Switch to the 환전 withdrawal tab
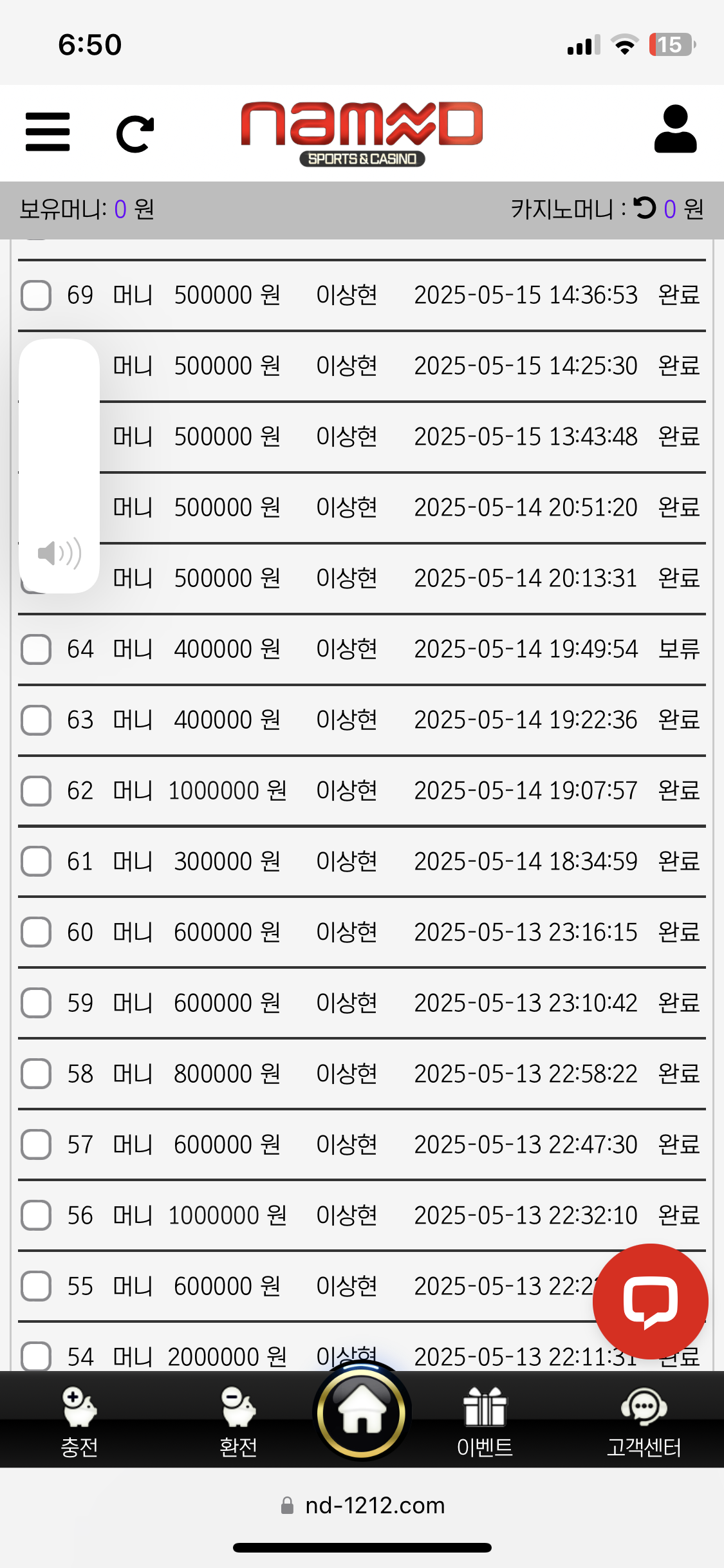Viewport: 724px width, 1568px height. pos(238,1421)
